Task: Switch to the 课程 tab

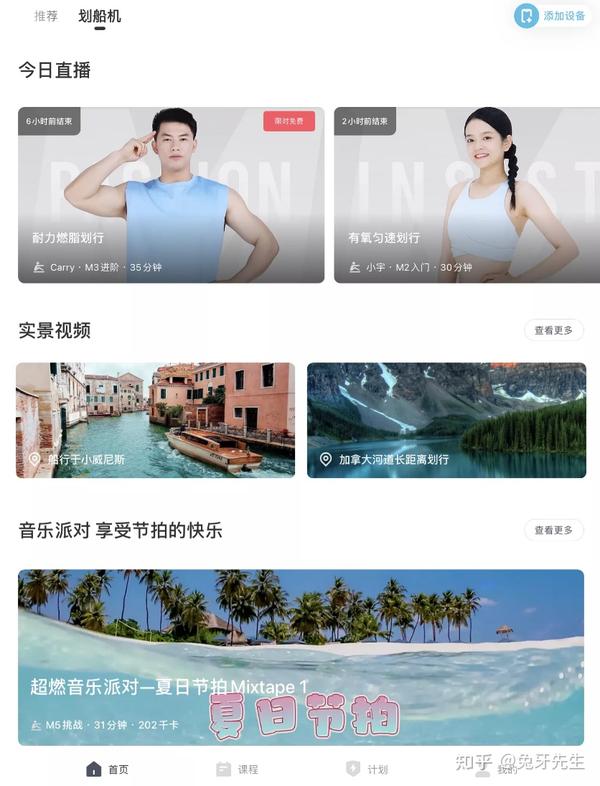Action: pos(237,769)
